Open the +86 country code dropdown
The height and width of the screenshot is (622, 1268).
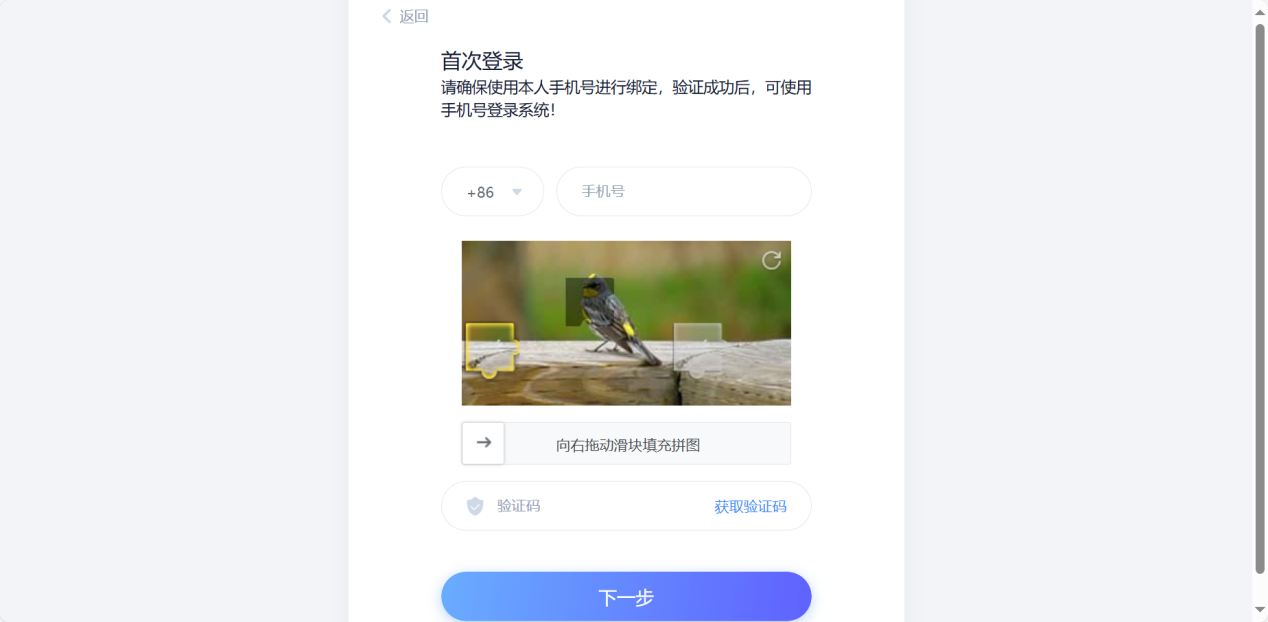point(493,192)
